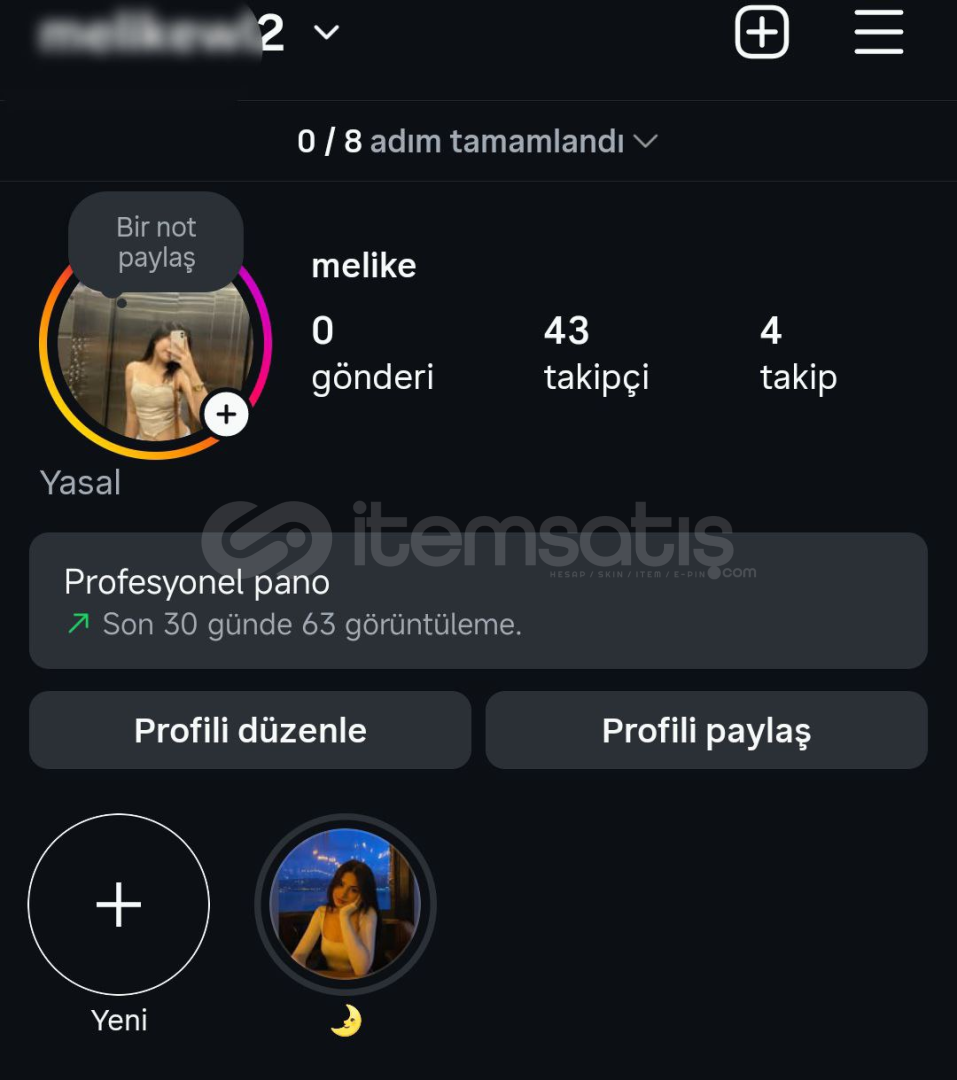Tap Profili düzenle button

250,730
